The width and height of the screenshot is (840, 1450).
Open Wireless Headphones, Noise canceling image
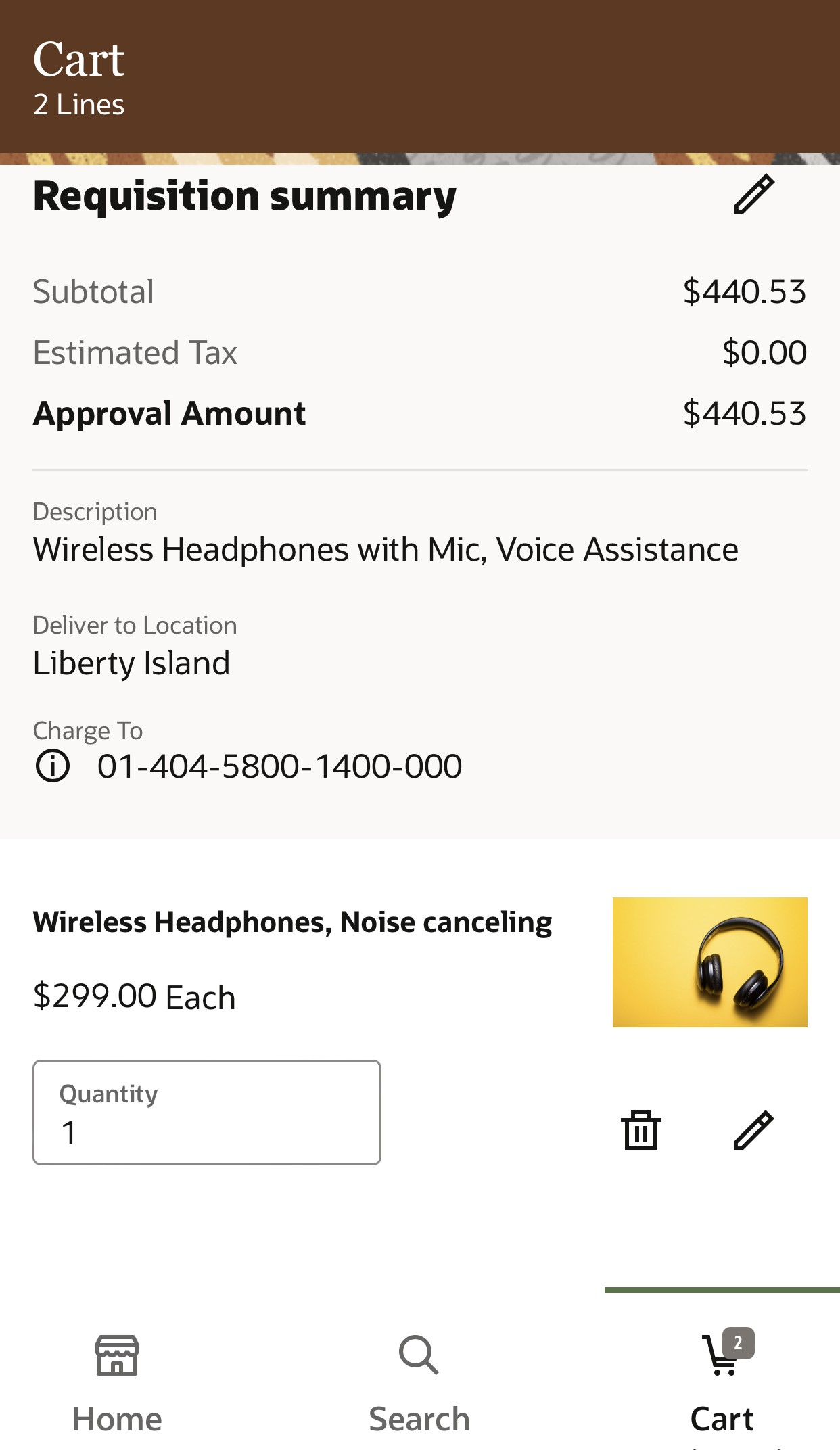click(x=709, y=962)
